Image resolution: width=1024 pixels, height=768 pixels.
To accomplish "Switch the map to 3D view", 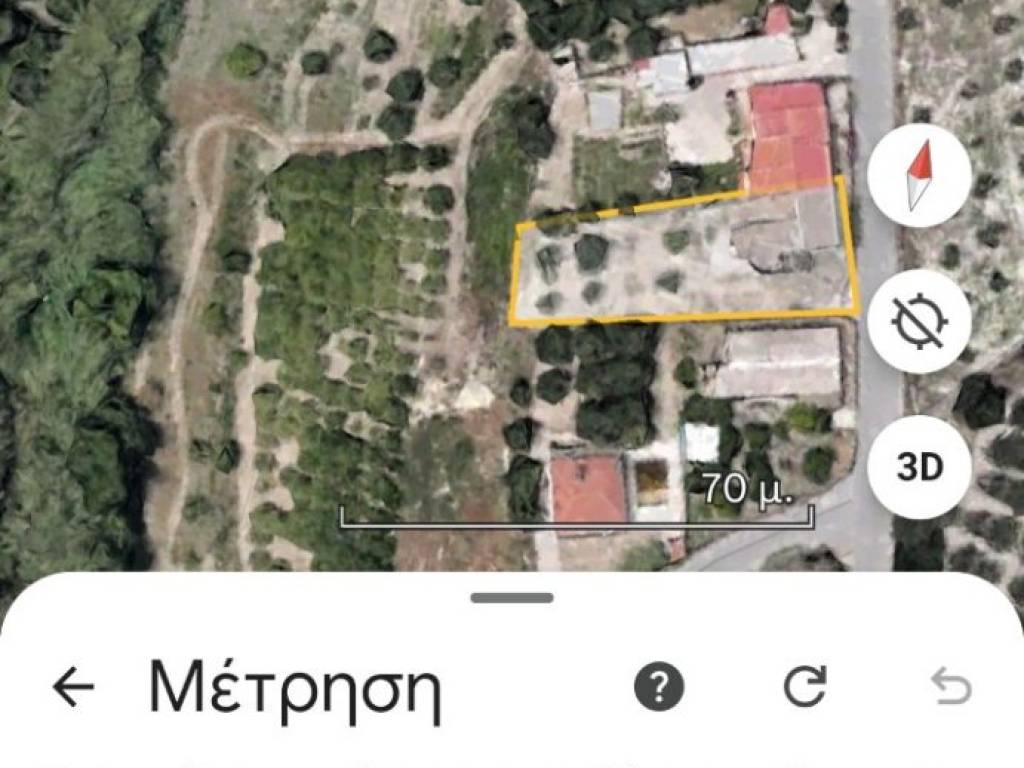I will click(919, 467).
